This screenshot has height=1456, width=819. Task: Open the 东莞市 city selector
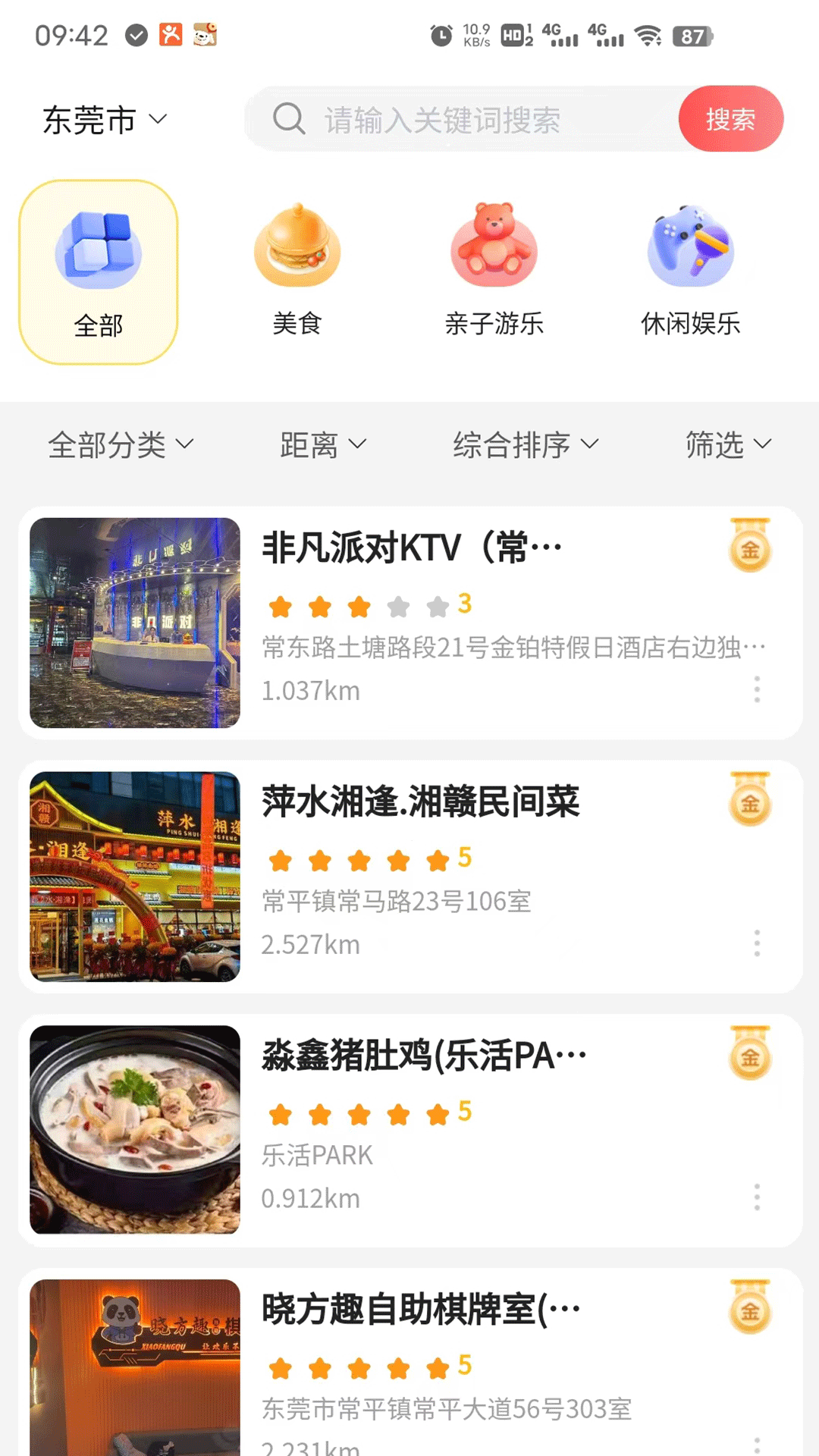point(104,120)
